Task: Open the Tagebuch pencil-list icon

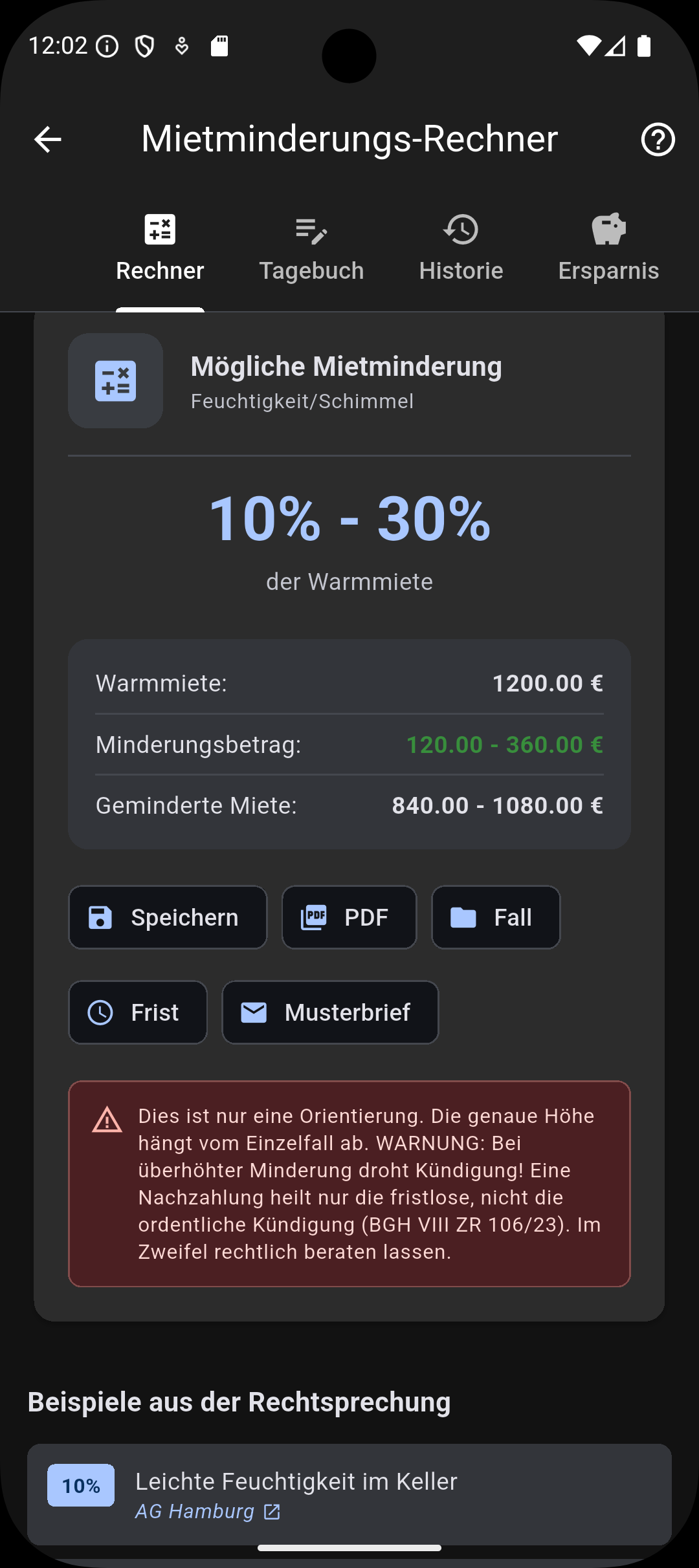Action: [311, 230]
